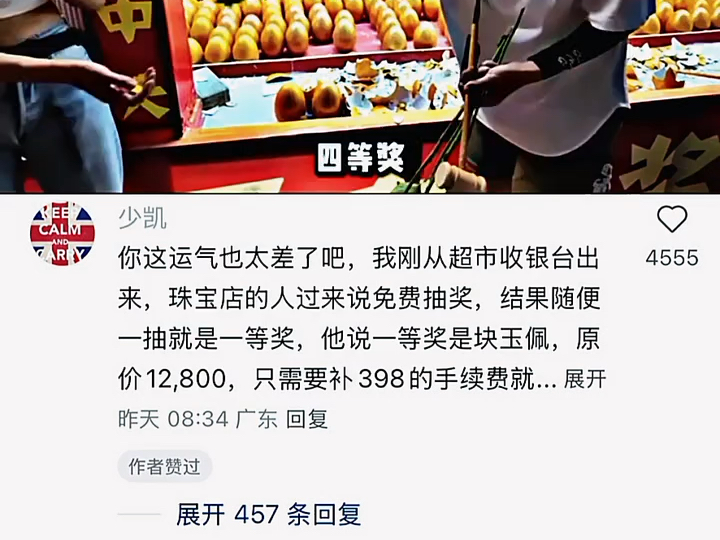Image resolution: width=720 pixels, height=540 pixels.
Task: Expand the full comment text via 展开
Action: pyautogui.click(x=585, y=380)
